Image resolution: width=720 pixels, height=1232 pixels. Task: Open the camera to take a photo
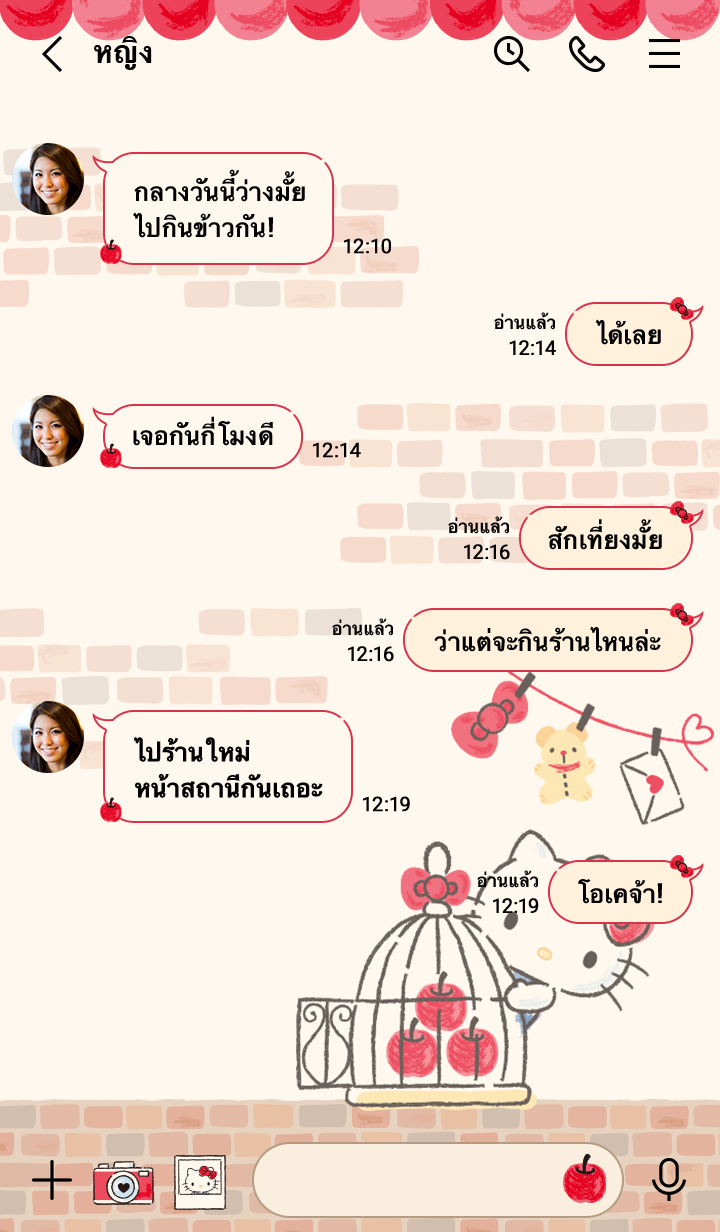point(123,1181)
